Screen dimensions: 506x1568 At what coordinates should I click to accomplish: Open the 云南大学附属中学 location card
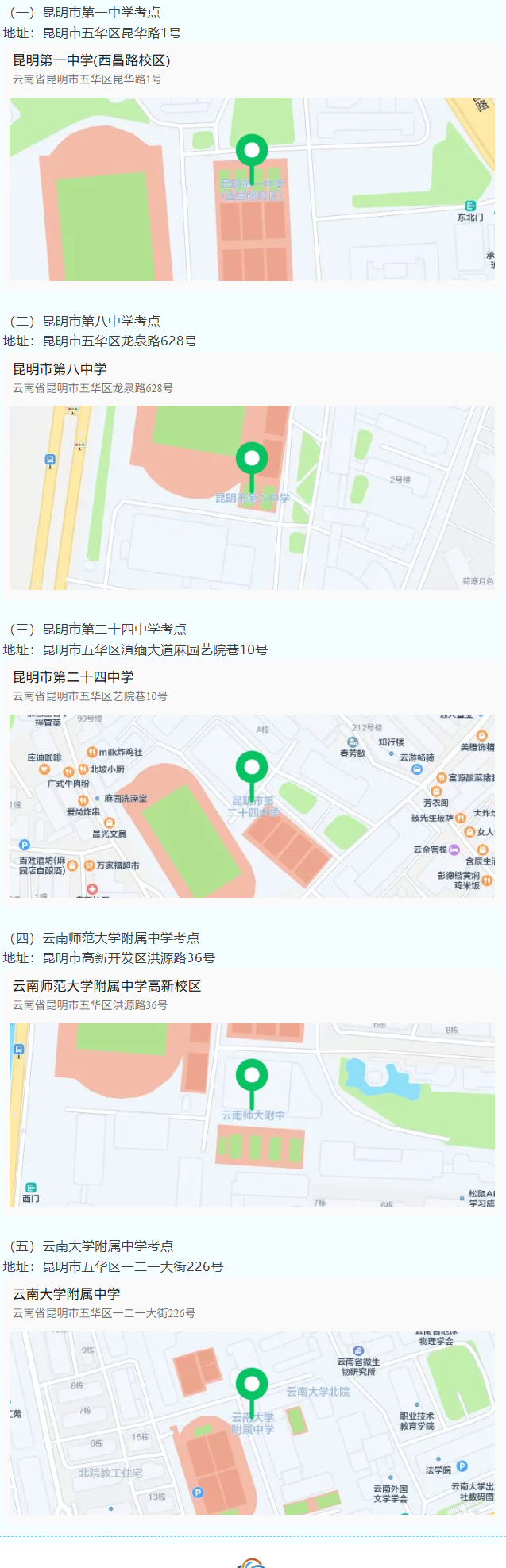[x=67, y=1294]
